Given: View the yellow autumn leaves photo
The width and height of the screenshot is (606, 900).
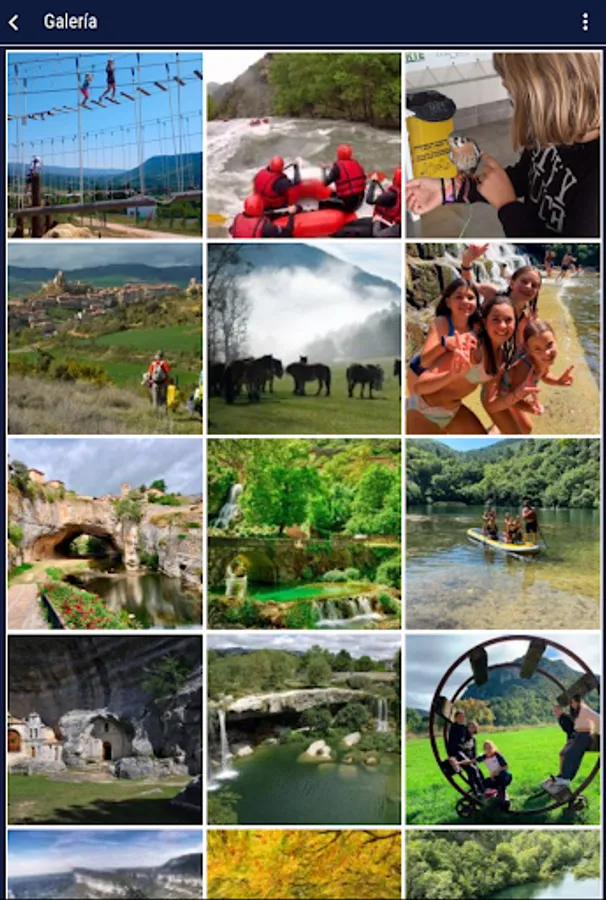Looking at the screenshot, I should point(304,864).
